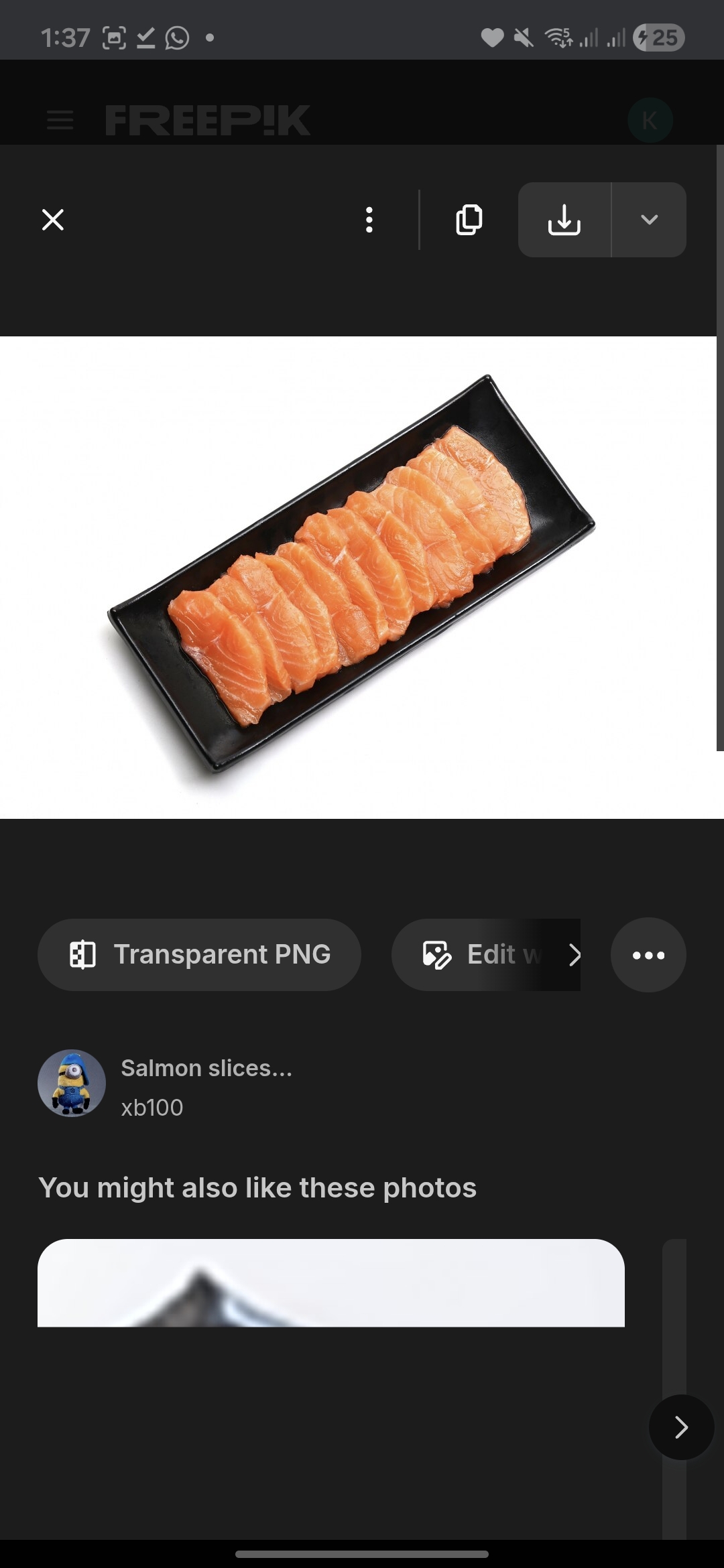This screenshot has width=724, height=1568.
Task: Tap the Transparent PNG button
Action: coord(198,954)
